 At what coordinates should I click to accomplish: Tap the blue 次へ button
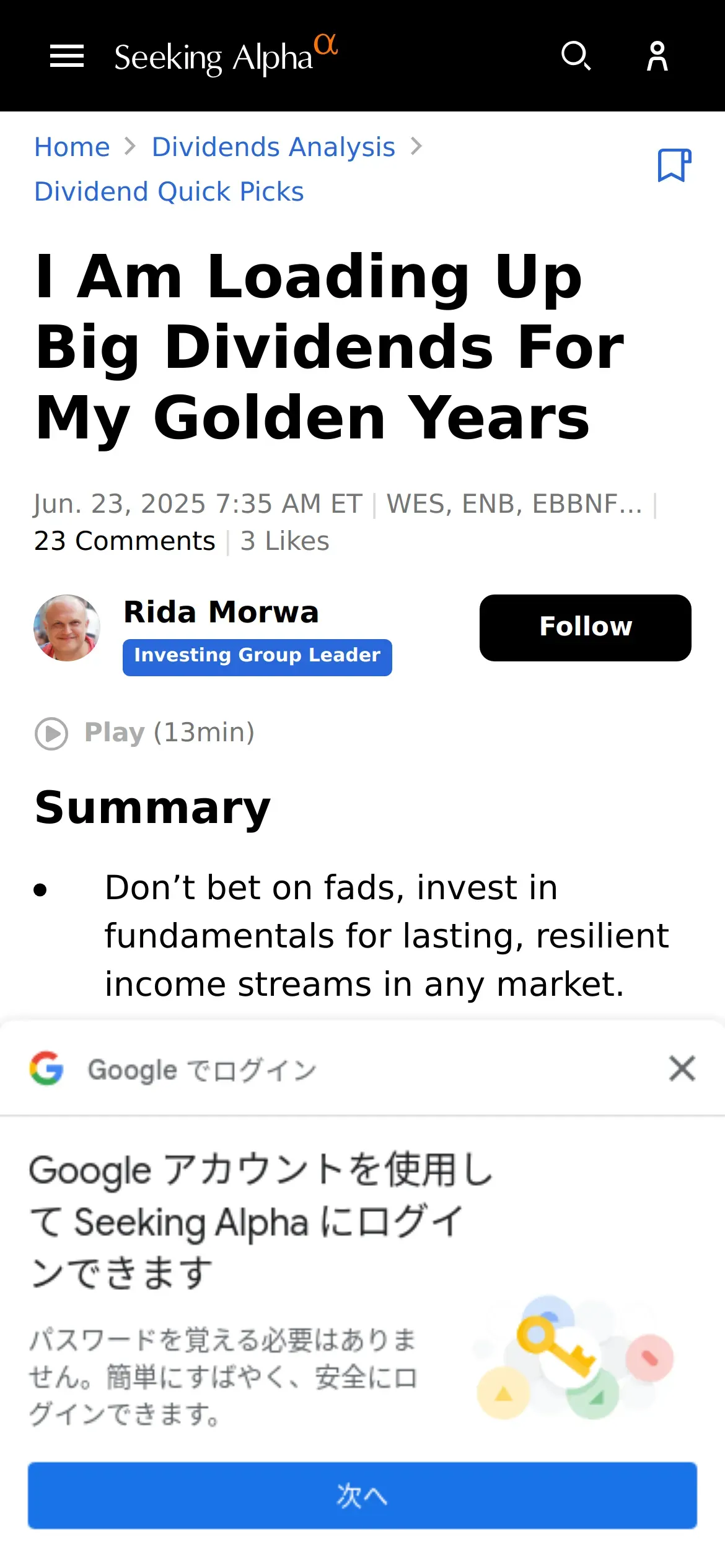362,1495
